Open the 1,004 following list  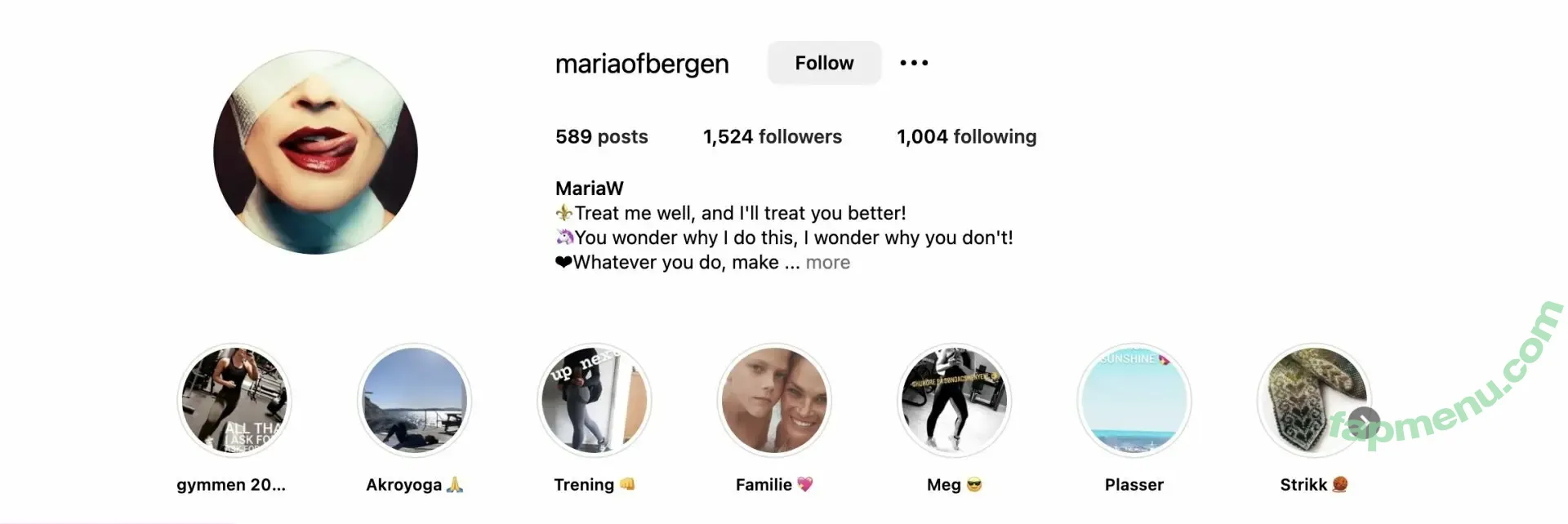coord(966,137)
